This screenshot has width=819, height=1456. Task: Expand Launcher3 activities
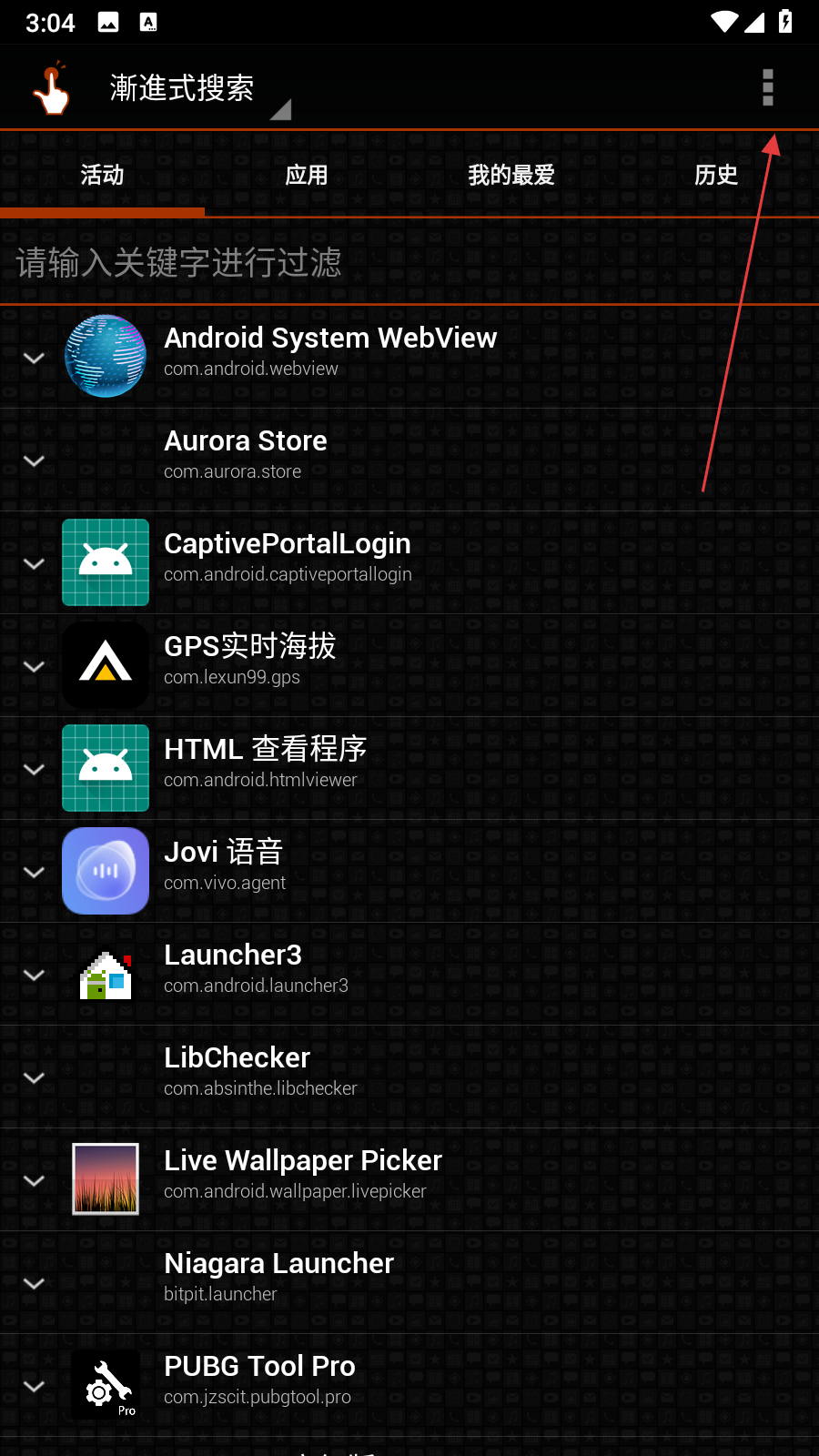point(34,975)
